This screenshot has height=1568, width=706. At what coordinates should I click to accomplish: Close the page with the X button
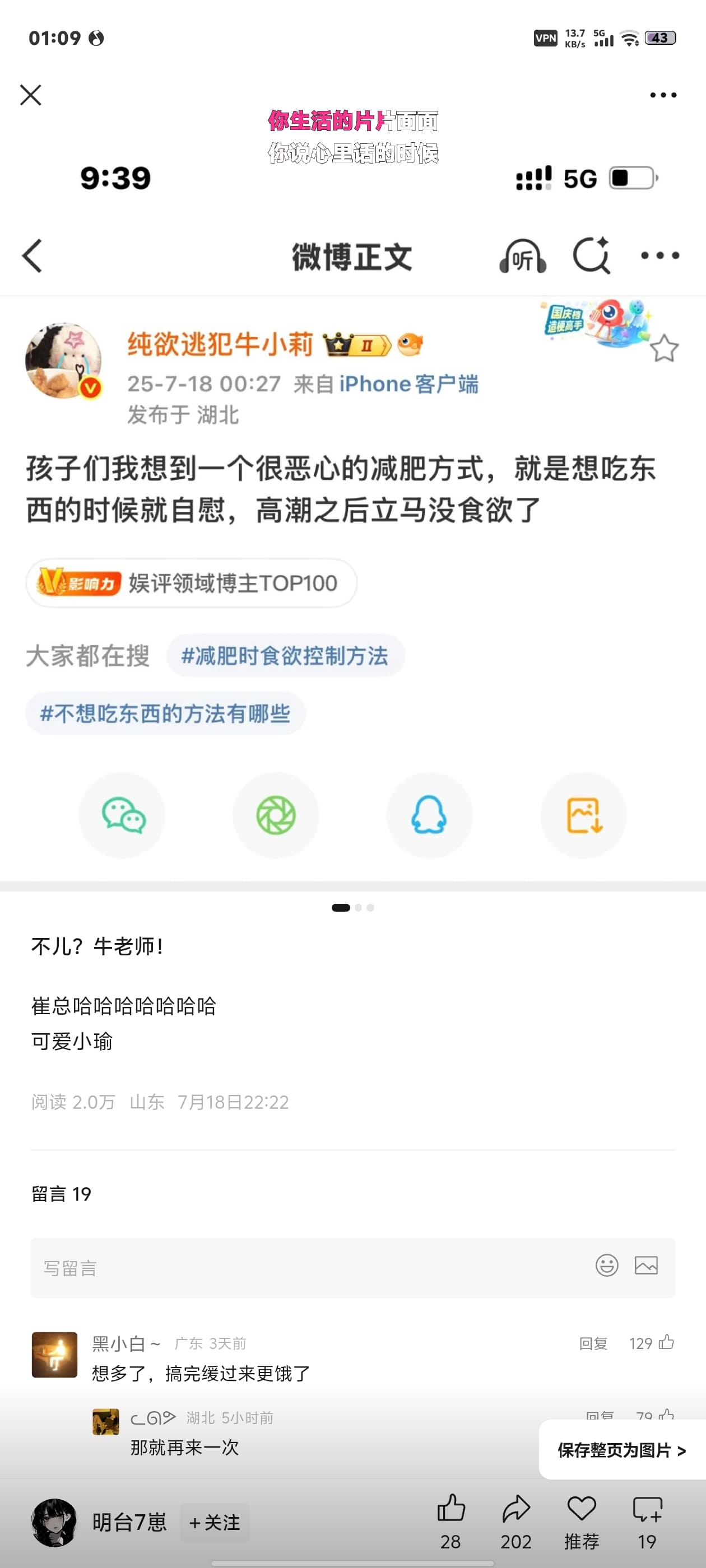click(30, 95)
